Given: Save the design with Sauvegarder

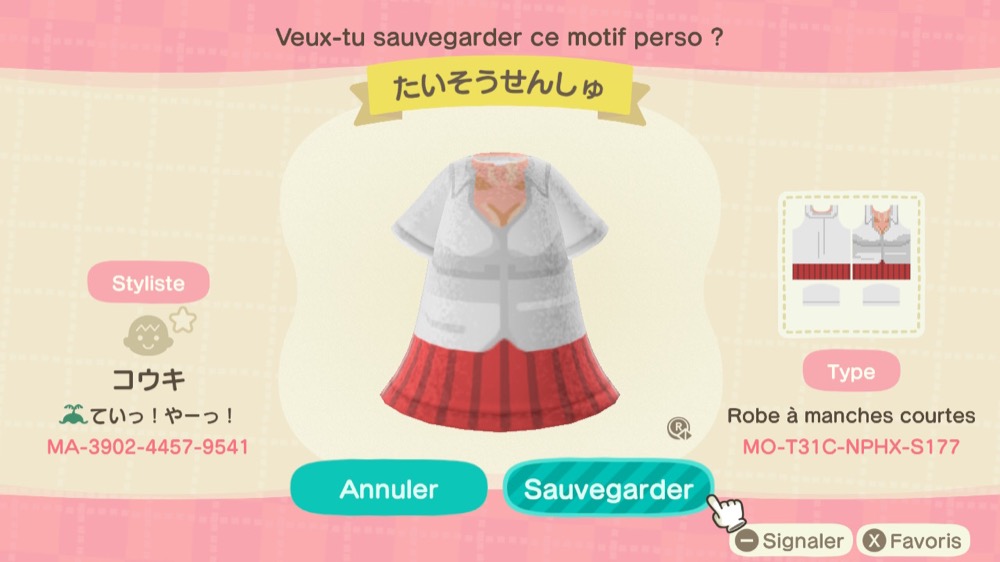Looking at the screenshot, I should point(608,489).
